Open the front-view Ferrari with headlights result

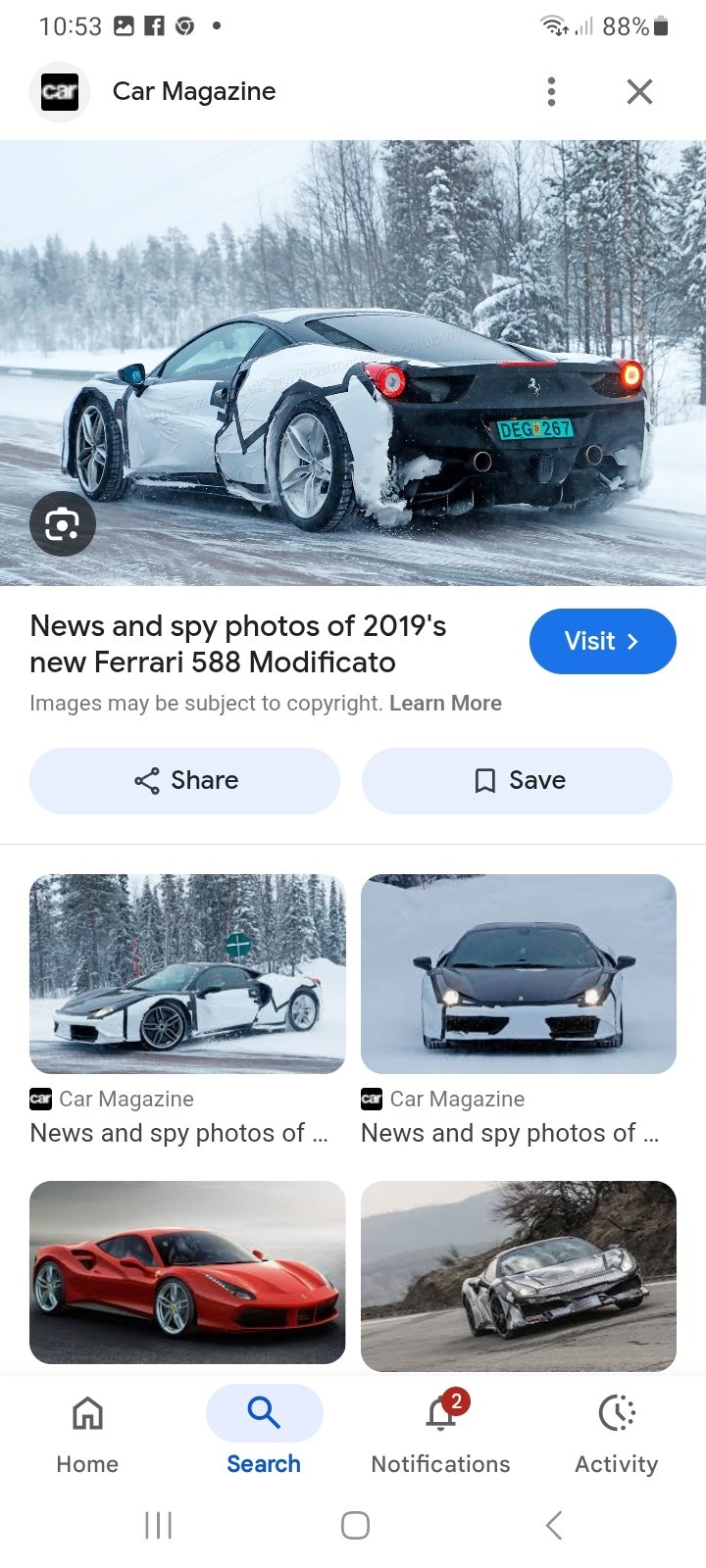(519, 973)
